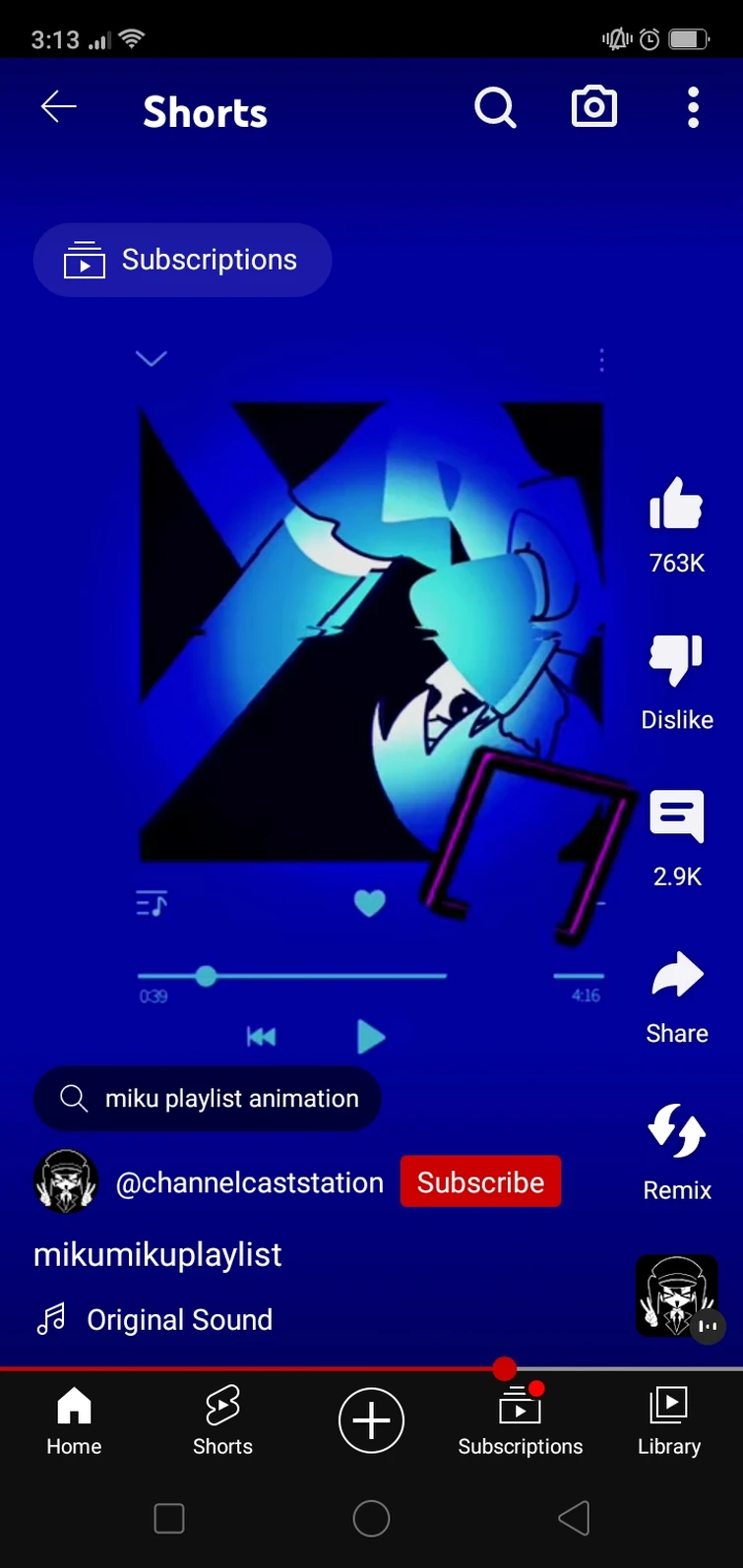Remix this Short
This screenshot has width=743, height=1568.
click(x=677, y=1131)
